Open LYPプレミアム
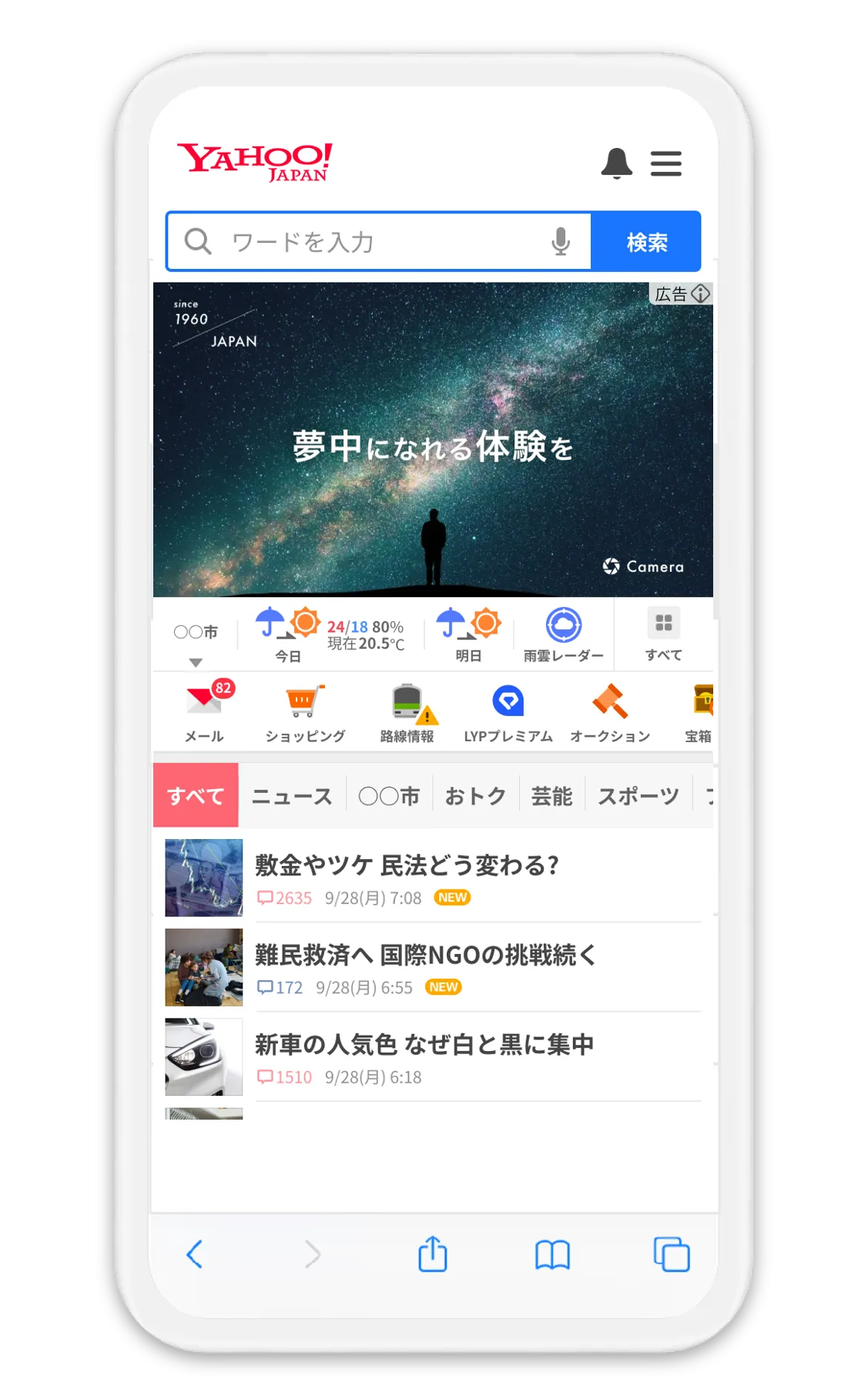This screenshot has width=868, height=1377. click(x=508, y=712)
